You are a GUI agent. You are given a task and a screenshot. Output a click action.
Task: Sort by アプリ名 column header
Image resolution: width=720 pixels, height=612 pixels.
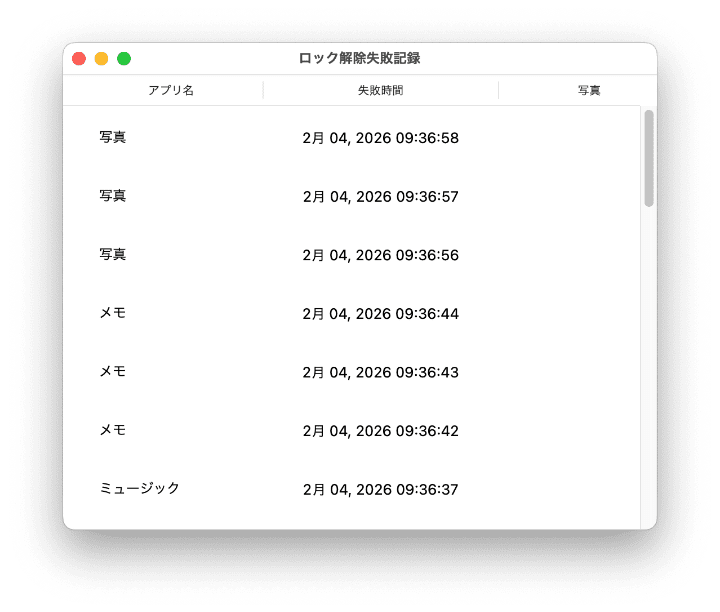tap(170, 90)
